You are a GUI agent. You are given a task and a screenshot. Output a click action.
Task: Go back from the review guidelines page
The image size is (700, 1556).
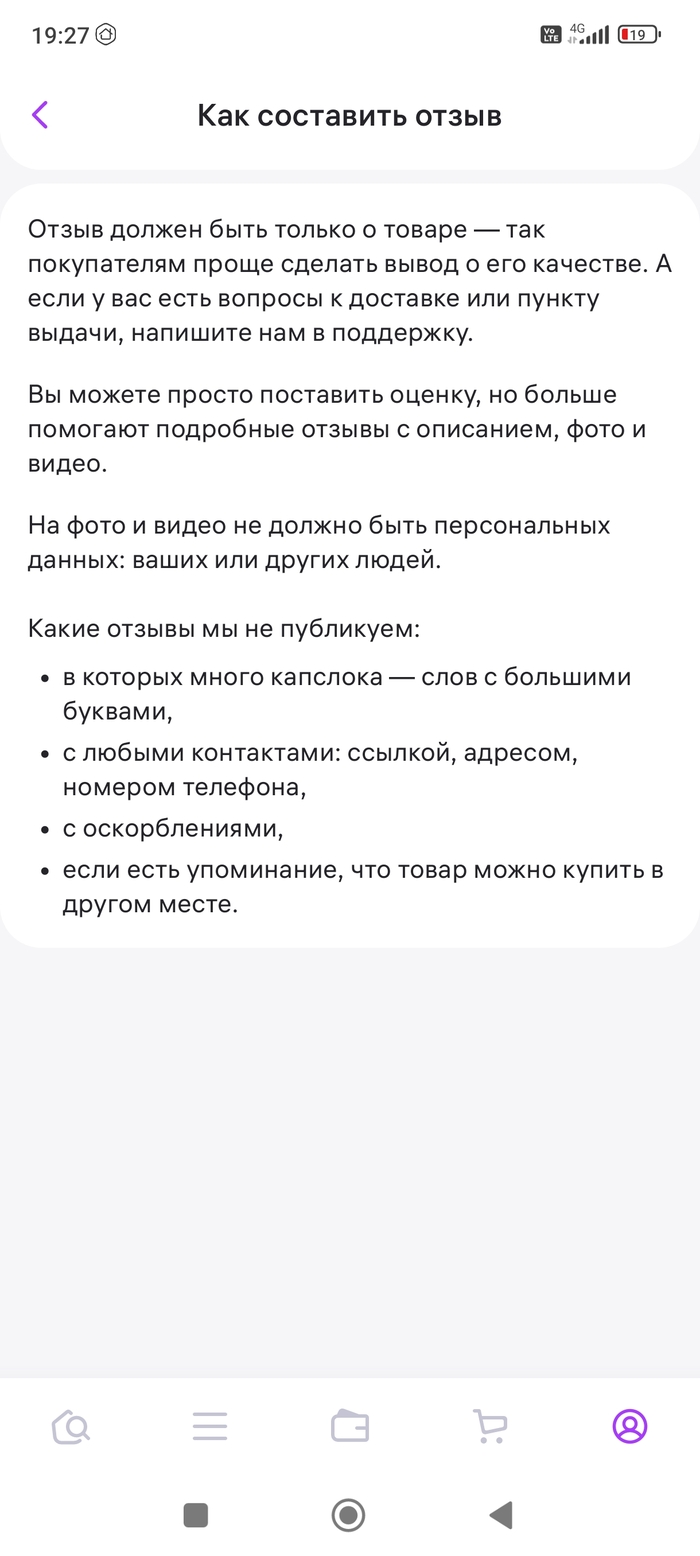[x=40, y=115]
